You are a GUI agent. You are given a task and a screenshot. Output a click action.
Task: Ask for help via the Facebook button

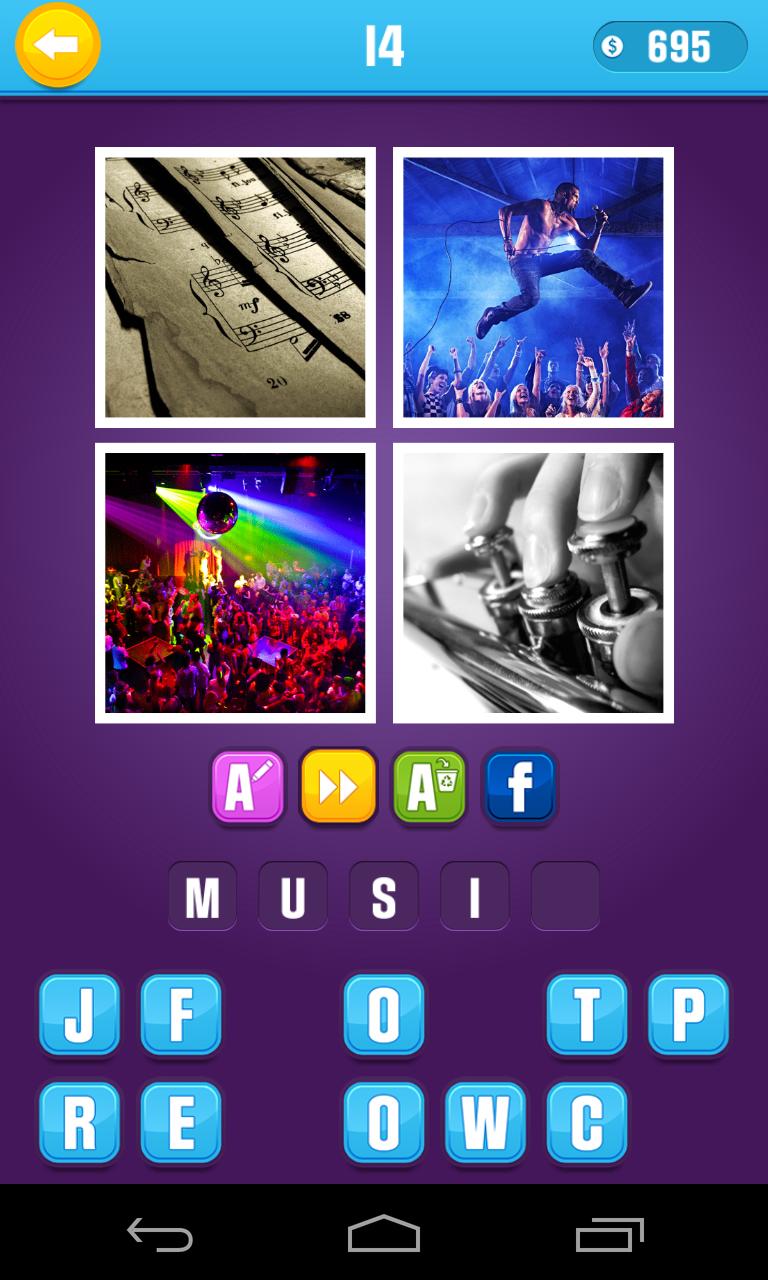click(520, 787)
